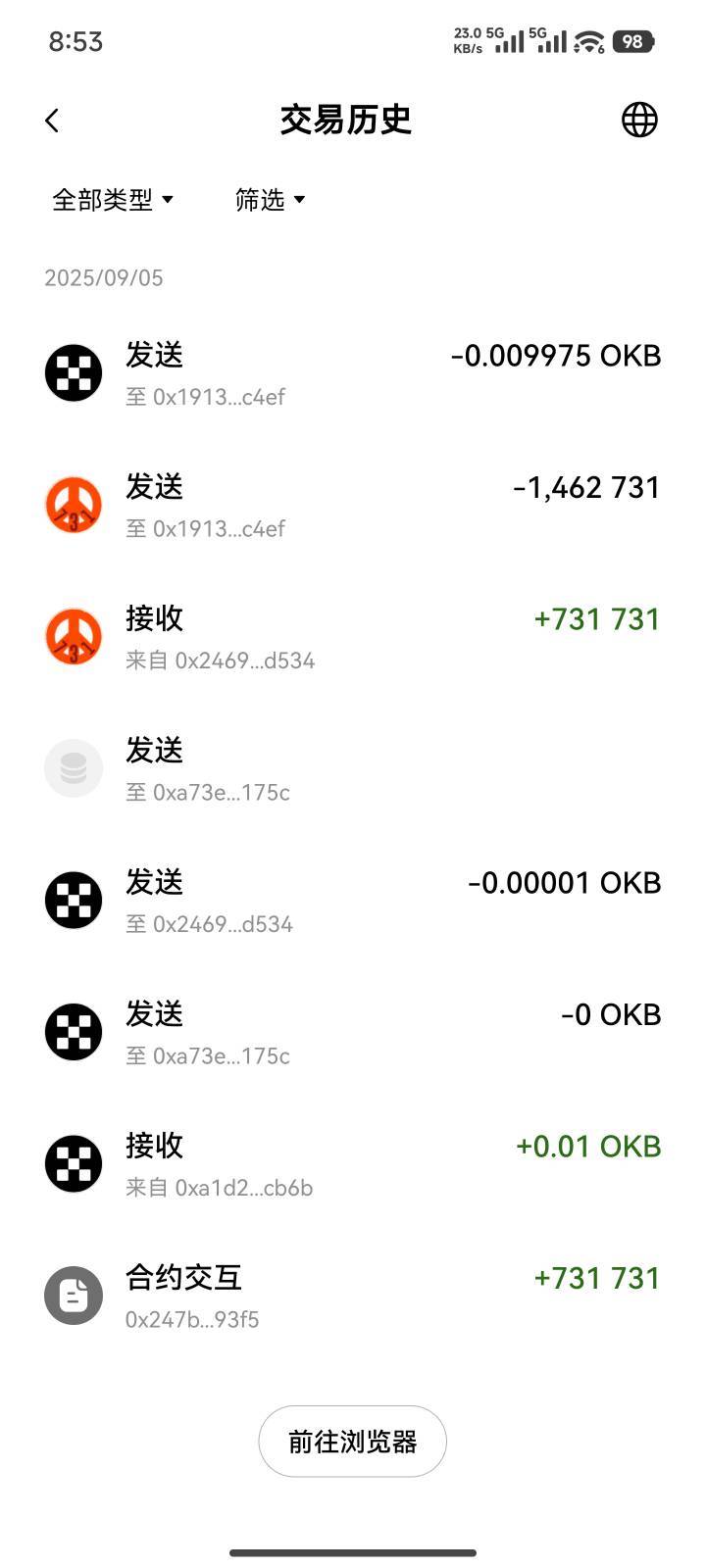The width and height of the screenshot is (706, 1568).
Task: Open the globe network selector
Action: pos(639,121)
